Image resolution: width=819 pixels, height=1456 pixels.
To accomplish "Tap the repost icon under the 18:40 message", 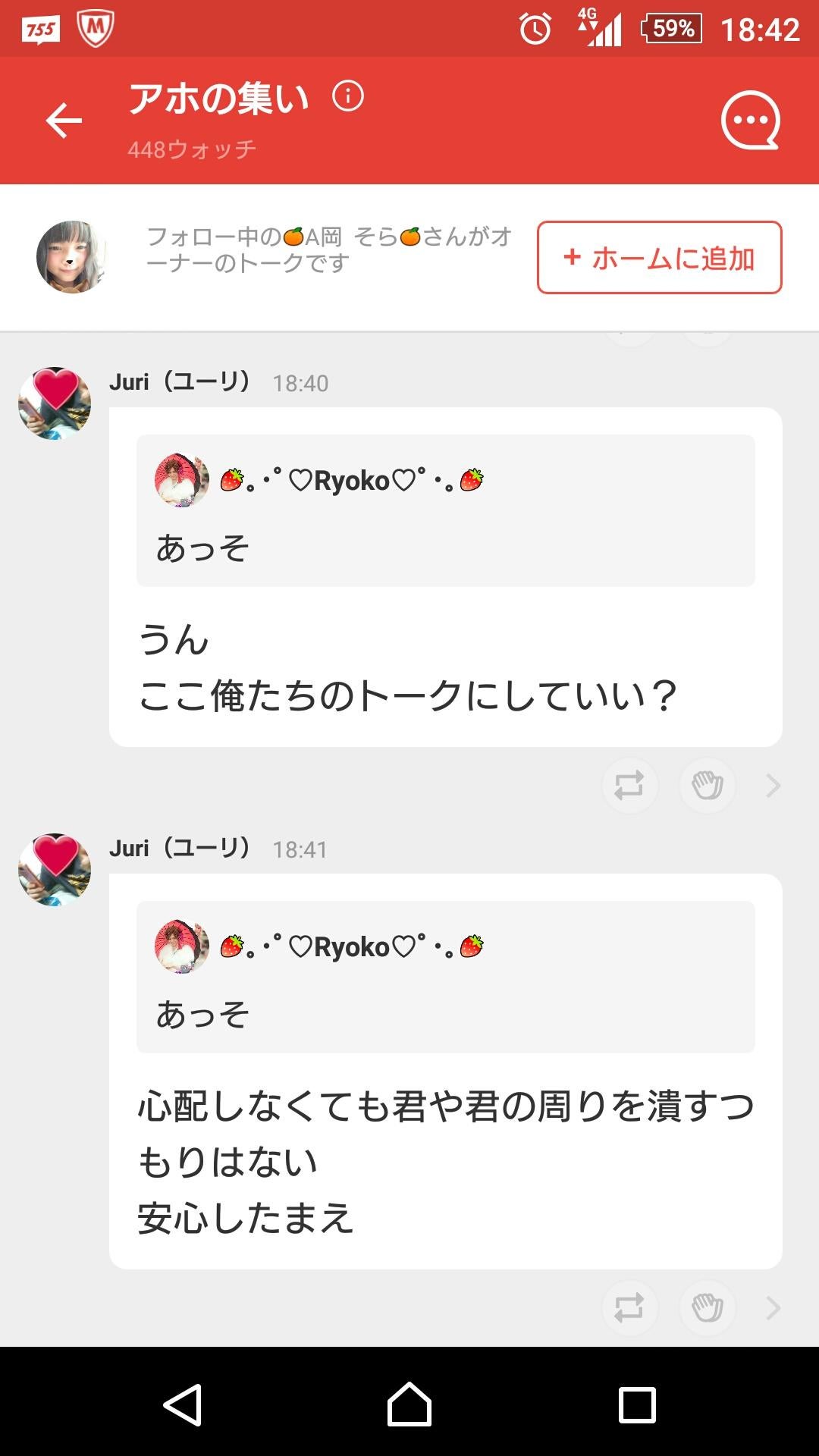I will 629,786.
